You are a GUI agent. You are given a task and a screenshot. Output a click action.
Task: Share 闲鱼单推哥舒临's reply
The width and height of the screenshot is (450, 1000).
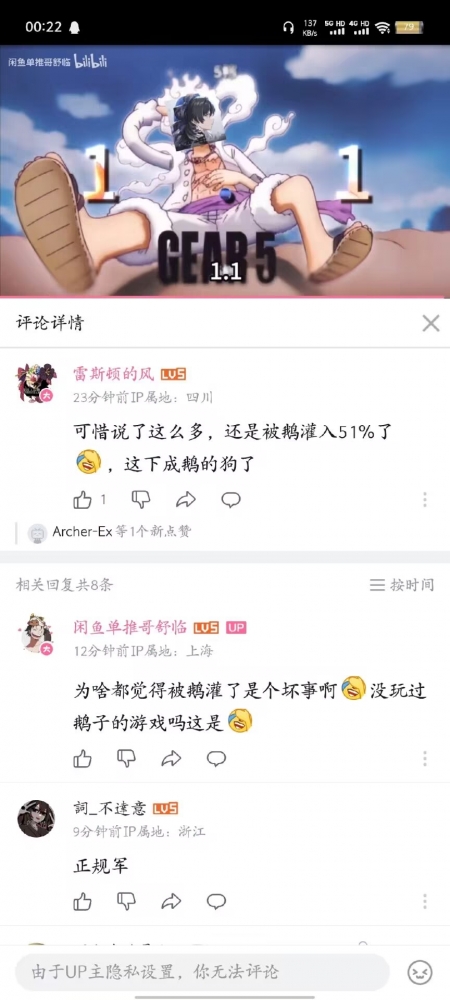point(171,758)
